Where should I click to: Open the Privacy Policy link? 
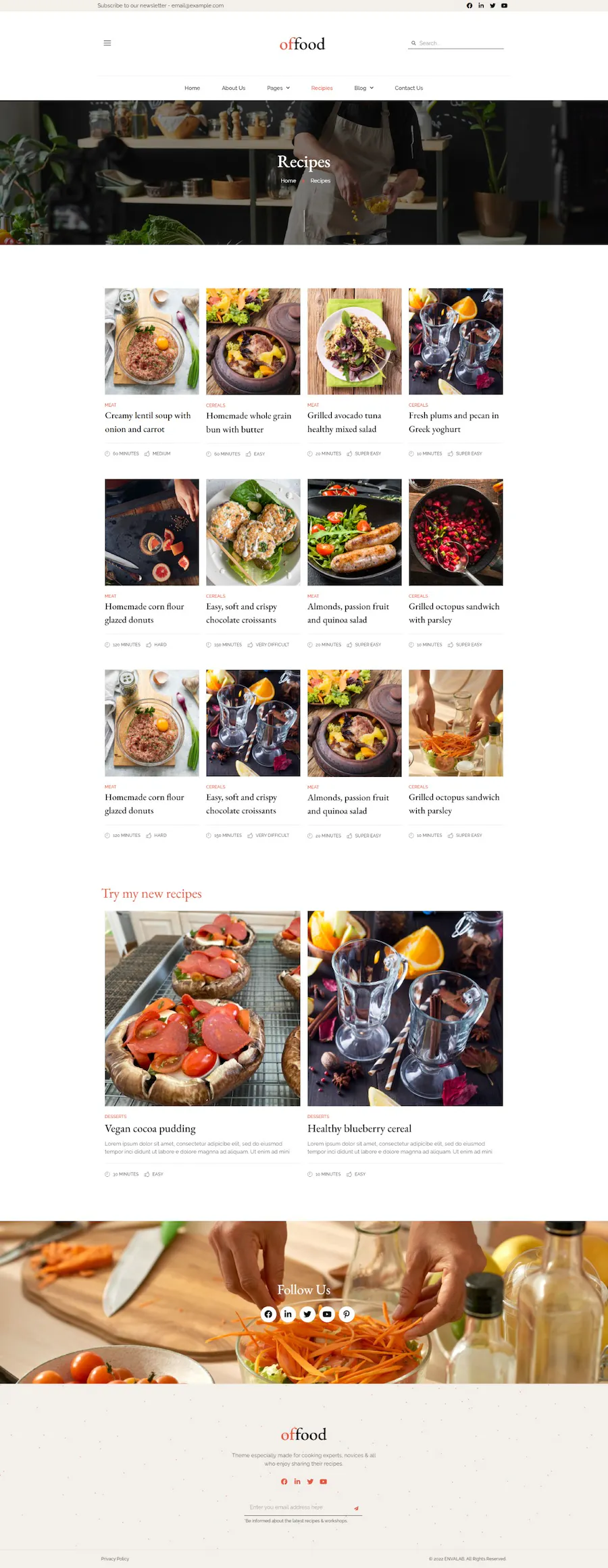click(115, 1559)
